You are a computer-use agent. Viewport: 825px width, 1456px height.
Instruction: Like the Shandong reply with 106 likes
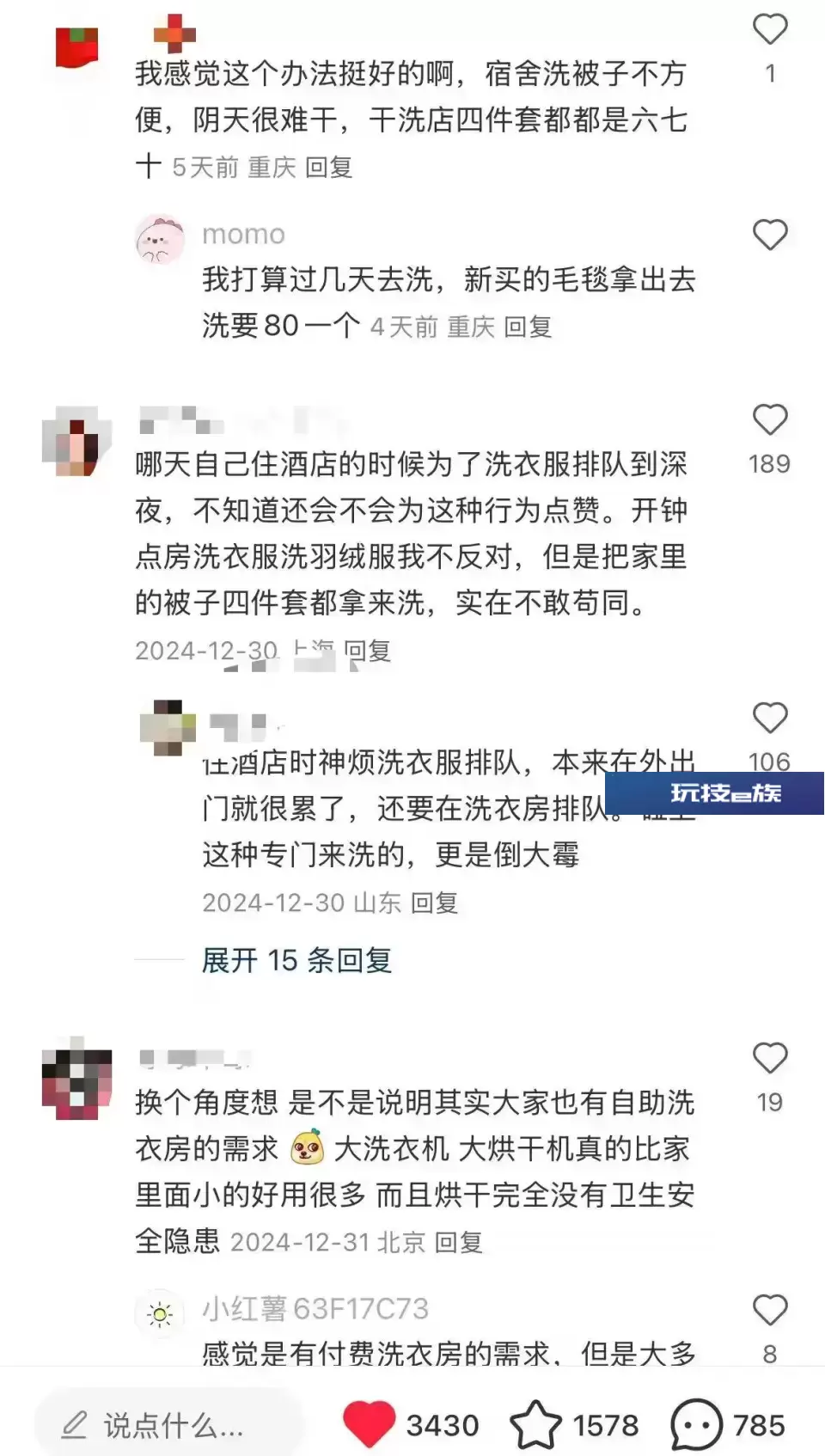[770, 718]
